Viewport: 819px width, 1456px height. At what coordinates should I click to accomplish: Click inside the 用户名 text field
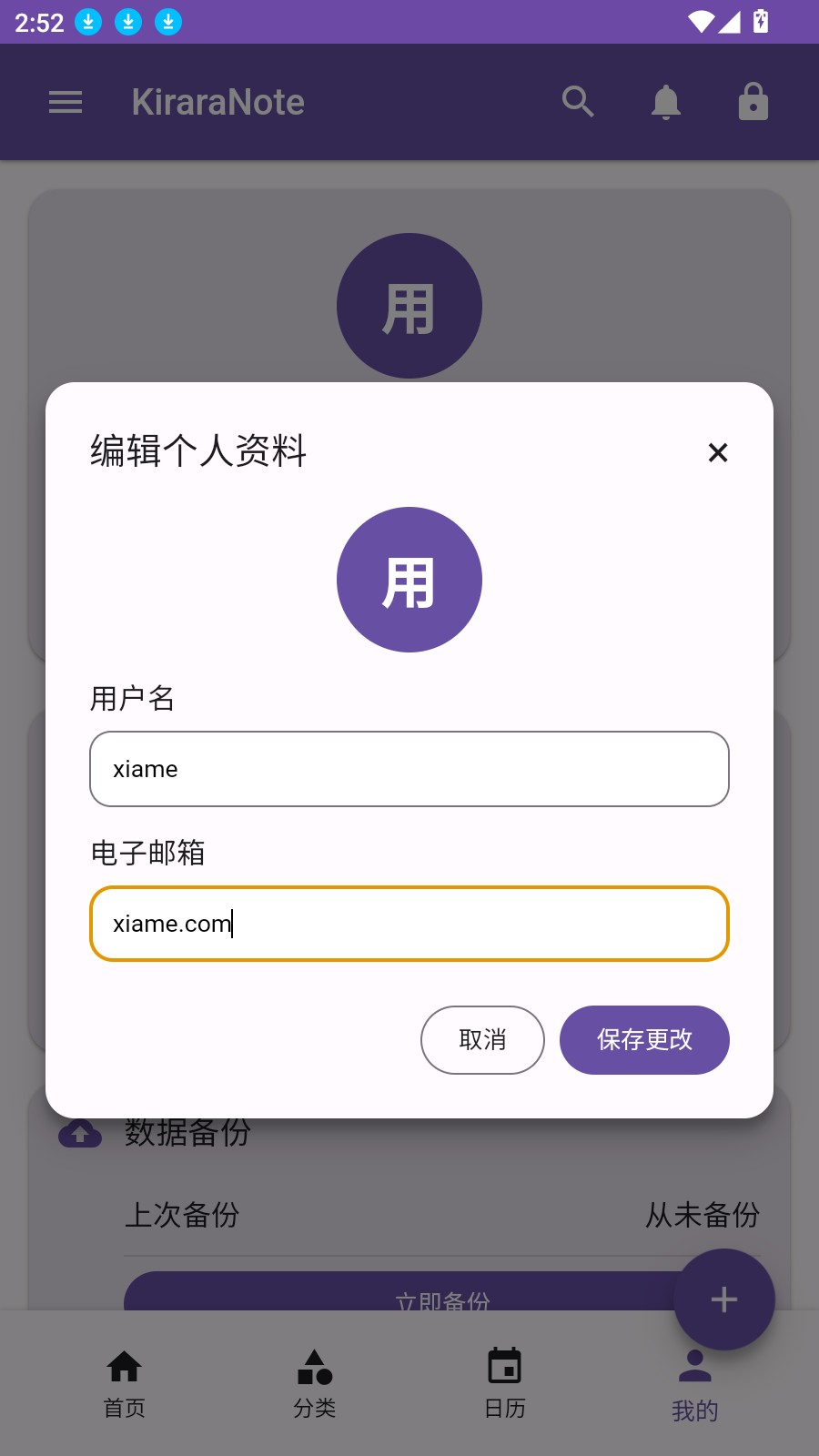(409, 769)
